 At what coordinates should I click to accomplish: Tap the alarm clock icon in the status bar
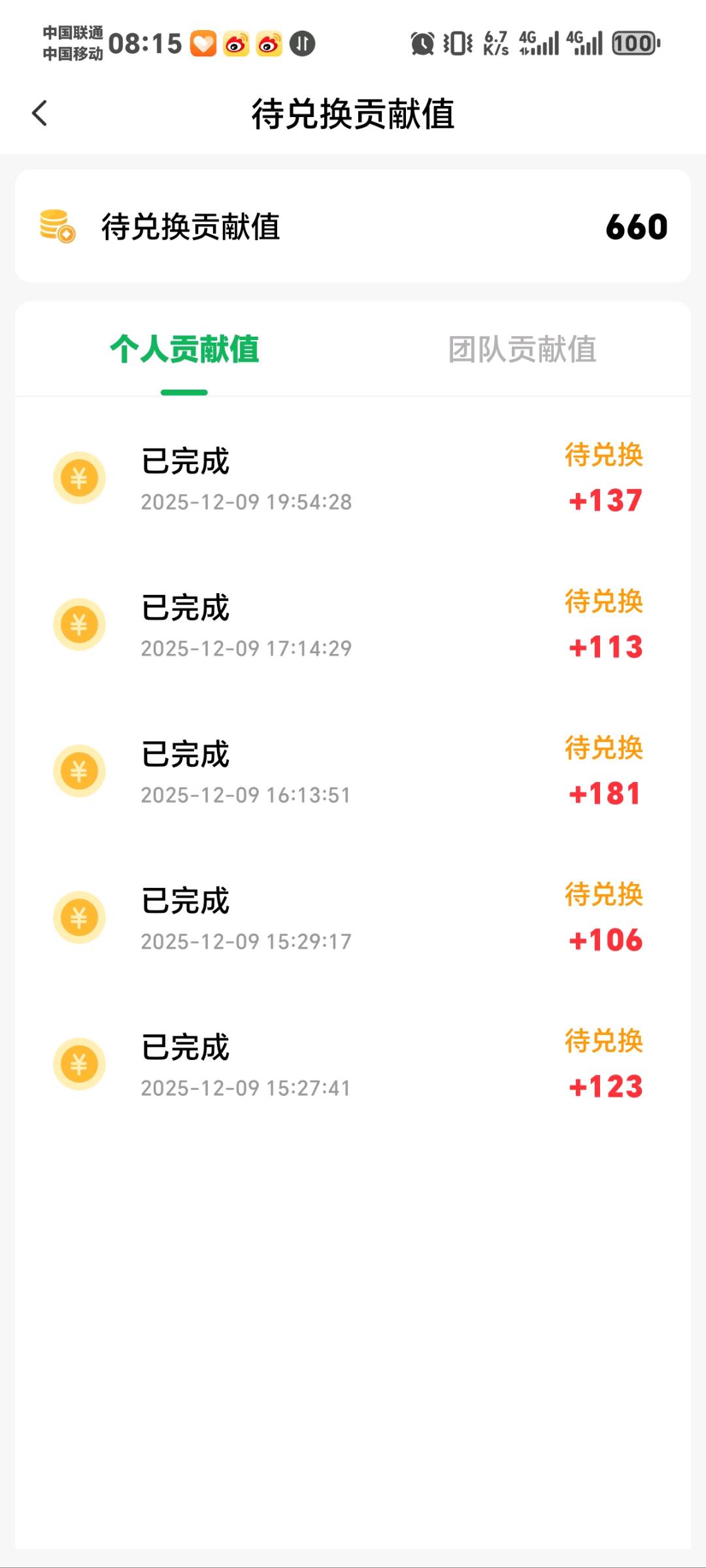pos(421,44)
